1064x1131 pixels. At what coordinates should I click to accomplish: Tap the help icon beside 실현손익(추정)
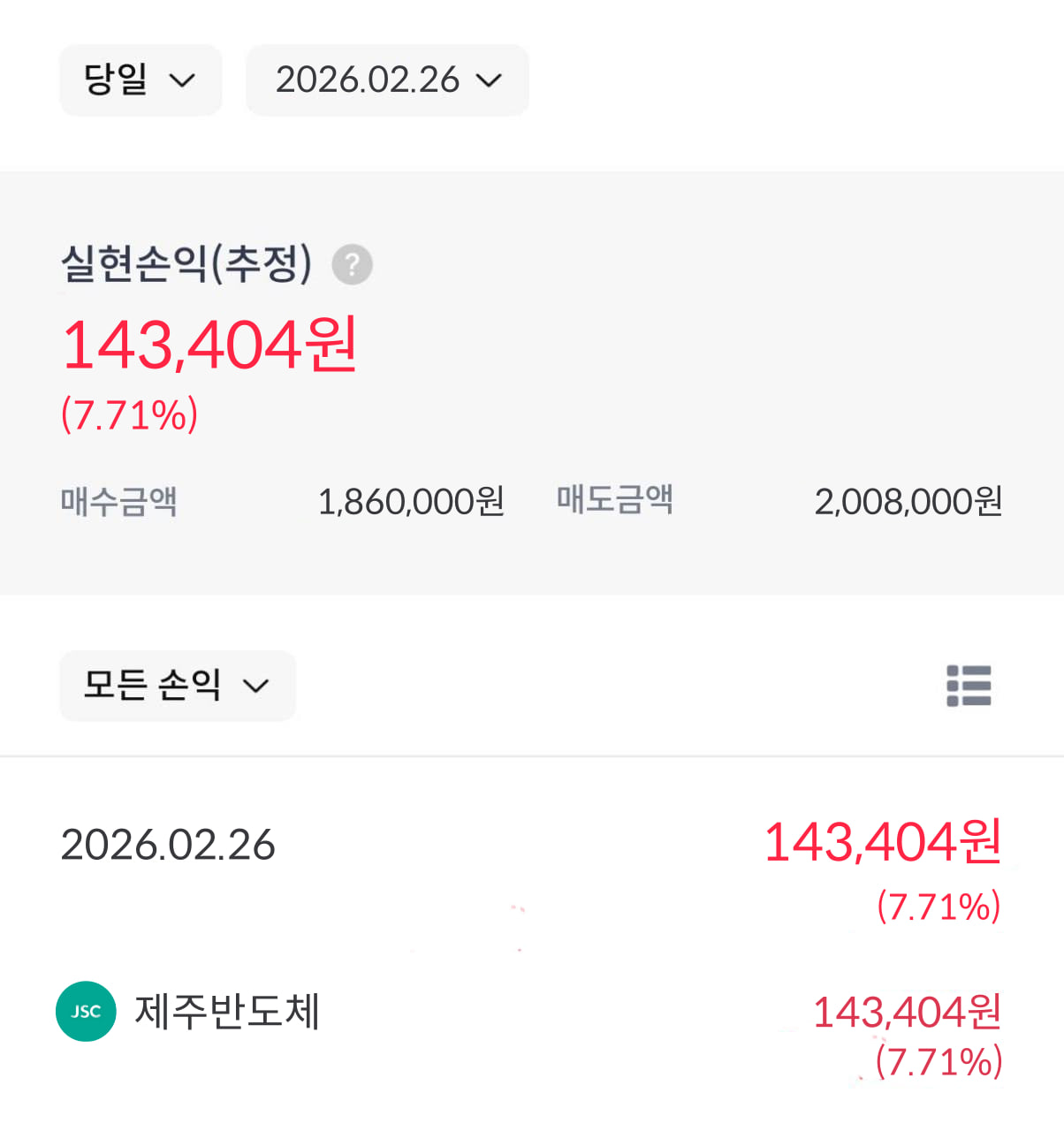(352, 264)
